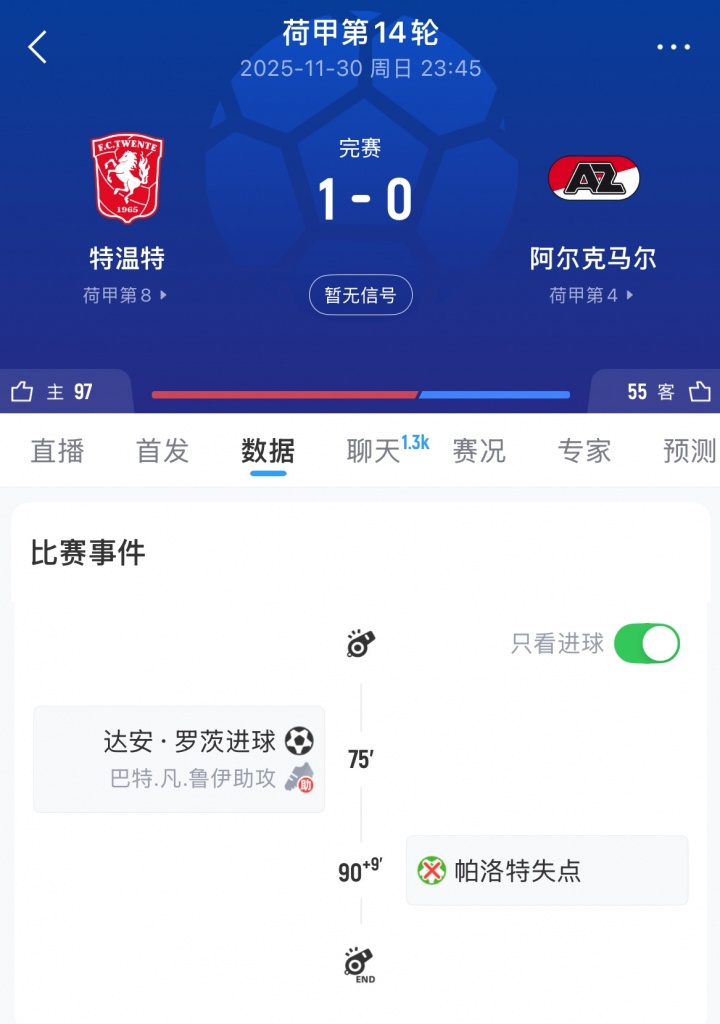Screen dimensions: 720x1024
Task: Select the 预测 tab
Action: pyautogui.click(x=687, y=452)
